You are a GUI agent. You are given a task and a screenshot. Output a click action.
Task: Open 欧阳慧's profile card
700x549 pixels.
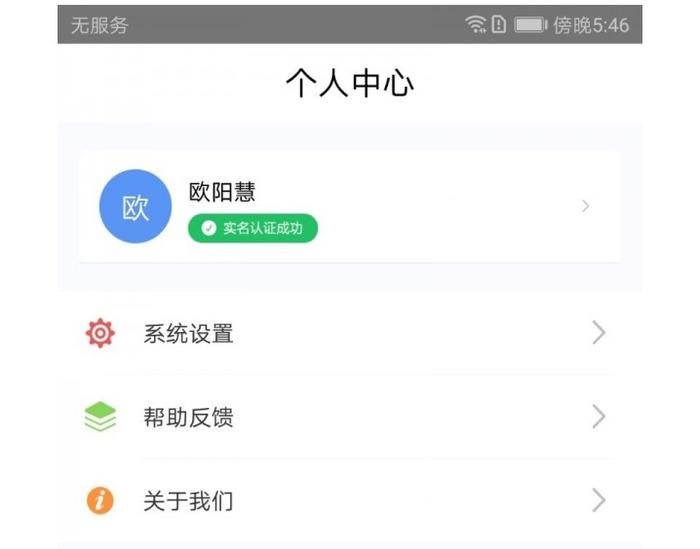pyautogui.click(x=349, y=207)
